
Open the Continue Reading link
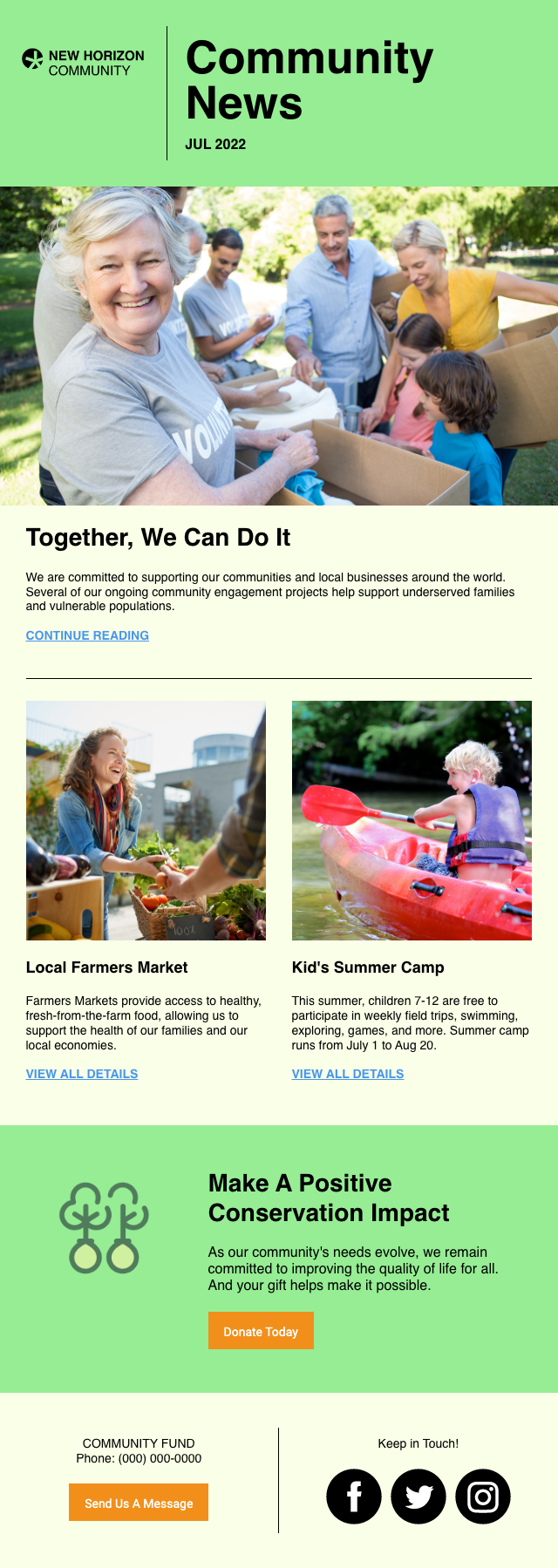pyautogui.click(x=87, y=635)
